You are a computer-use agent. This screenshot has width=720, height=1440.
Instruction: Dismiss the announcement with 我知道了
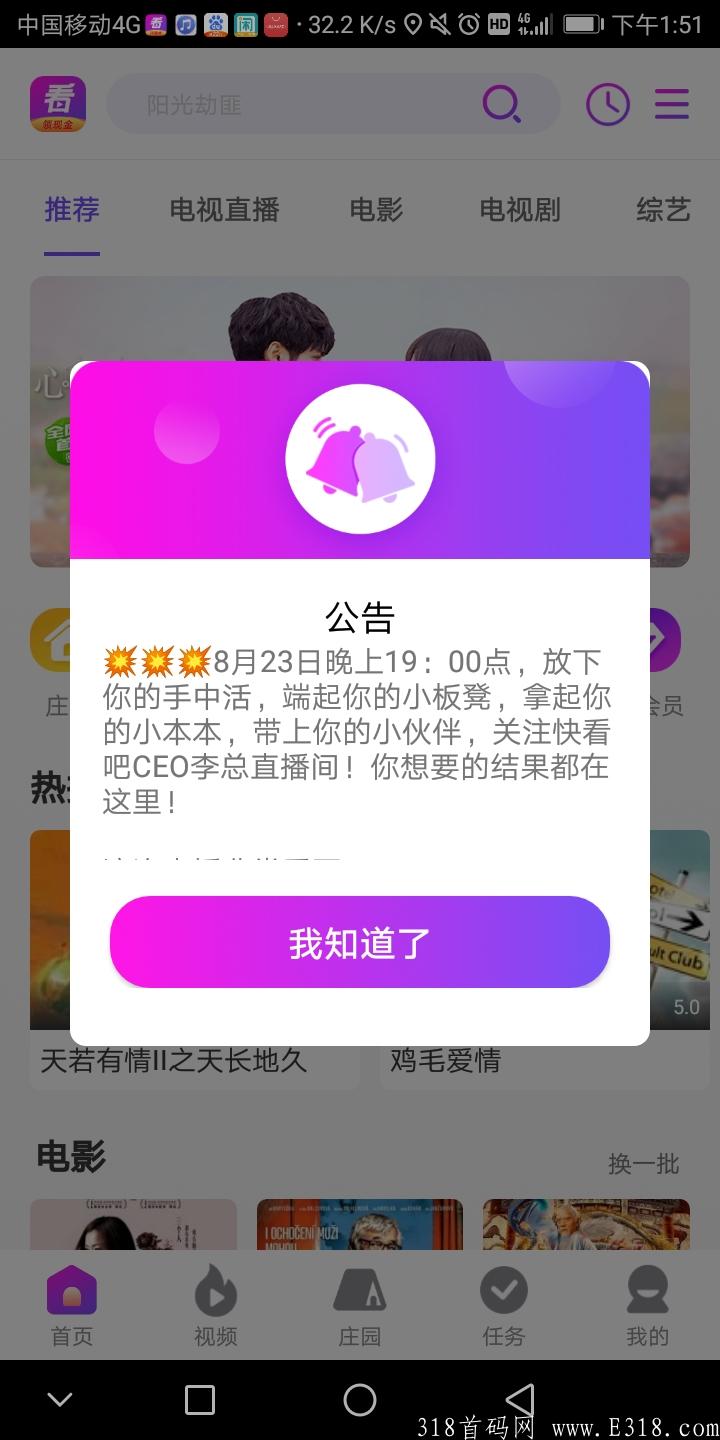(360, 942)
